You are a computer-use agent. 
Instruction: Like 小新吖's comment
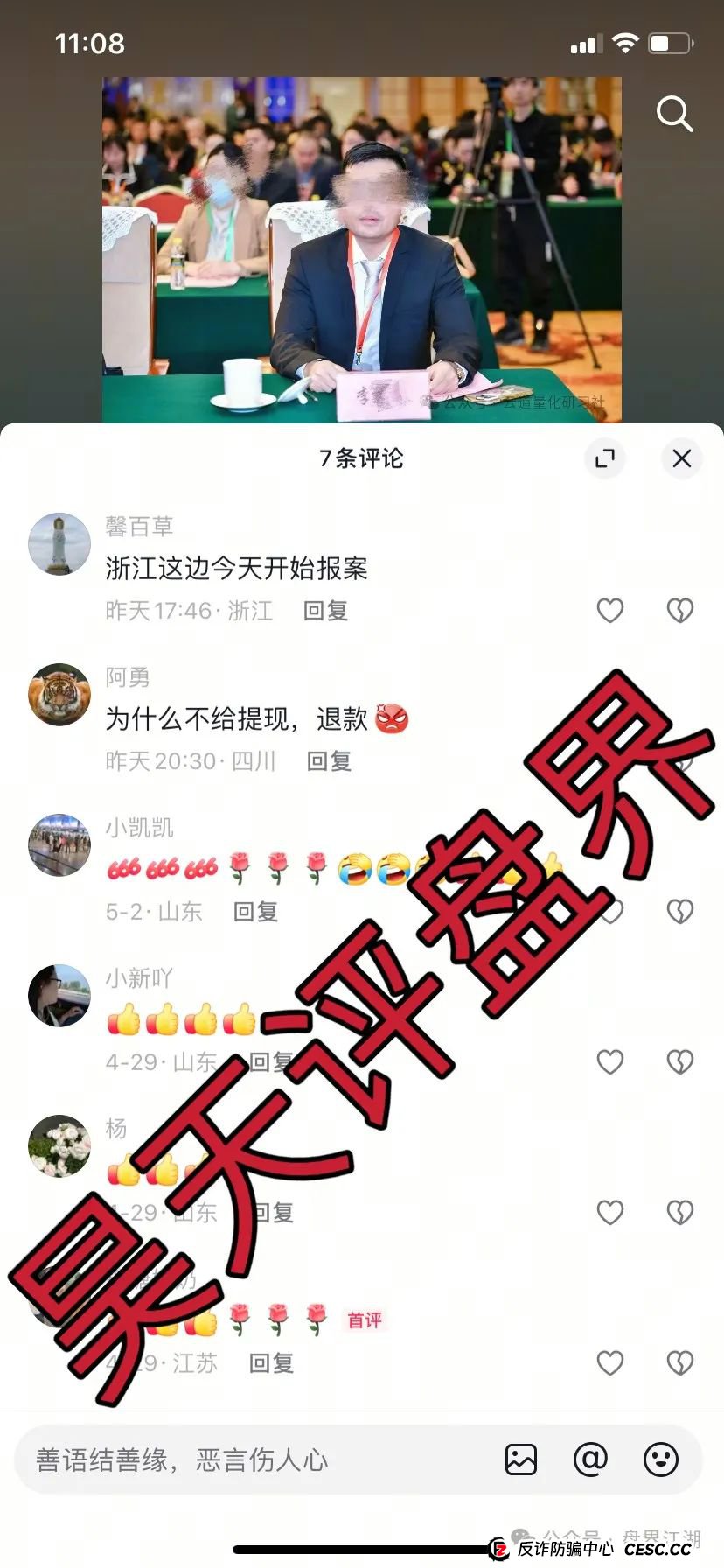(x=610, y=1062)
